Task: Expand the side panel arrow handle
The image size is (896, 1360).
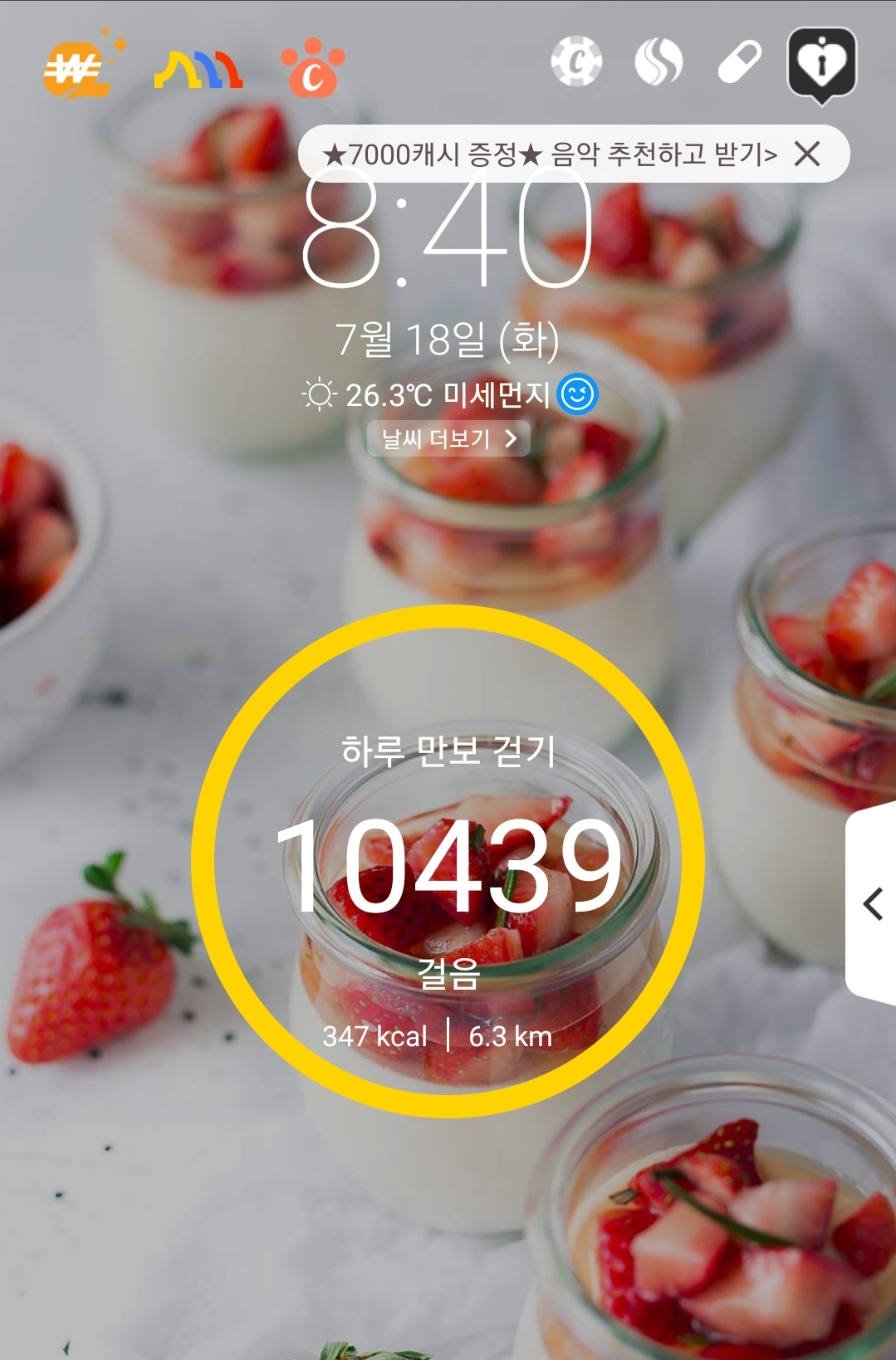Action: (872, 903)
